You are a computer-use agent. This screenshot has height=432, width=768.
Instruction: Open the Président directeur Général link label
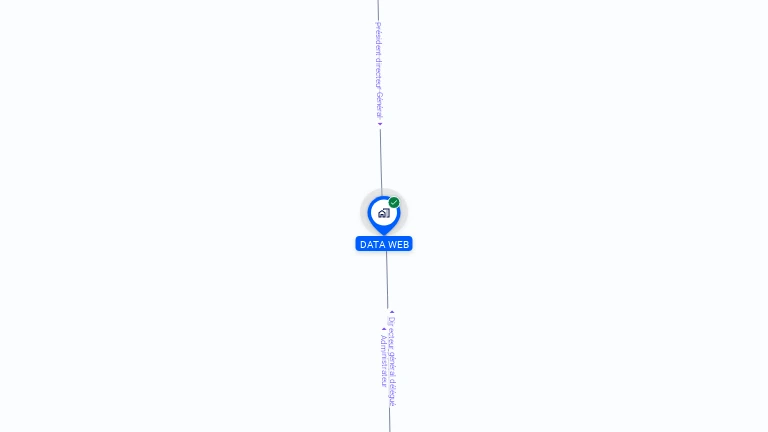coord(378,71)
